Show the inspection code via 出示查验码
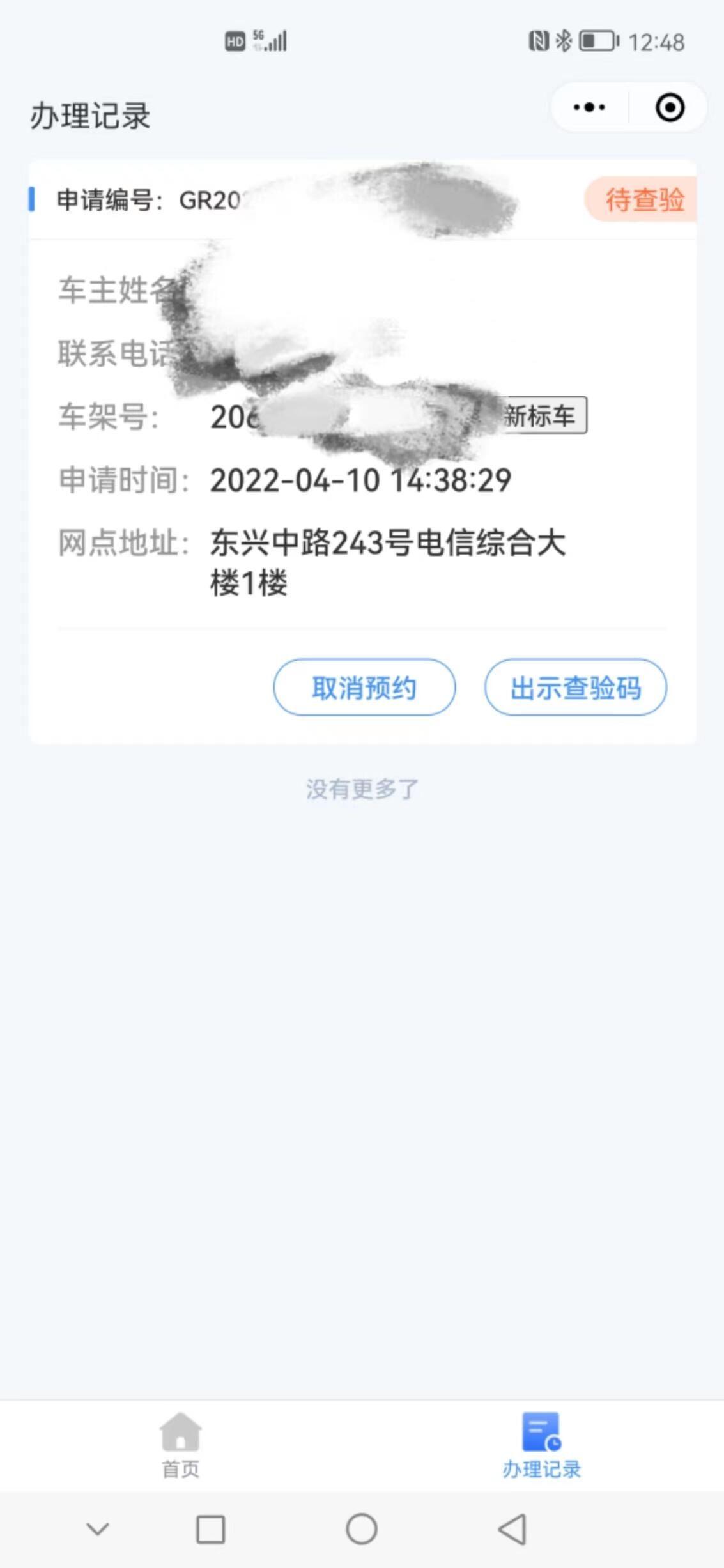 click(575, 688)
